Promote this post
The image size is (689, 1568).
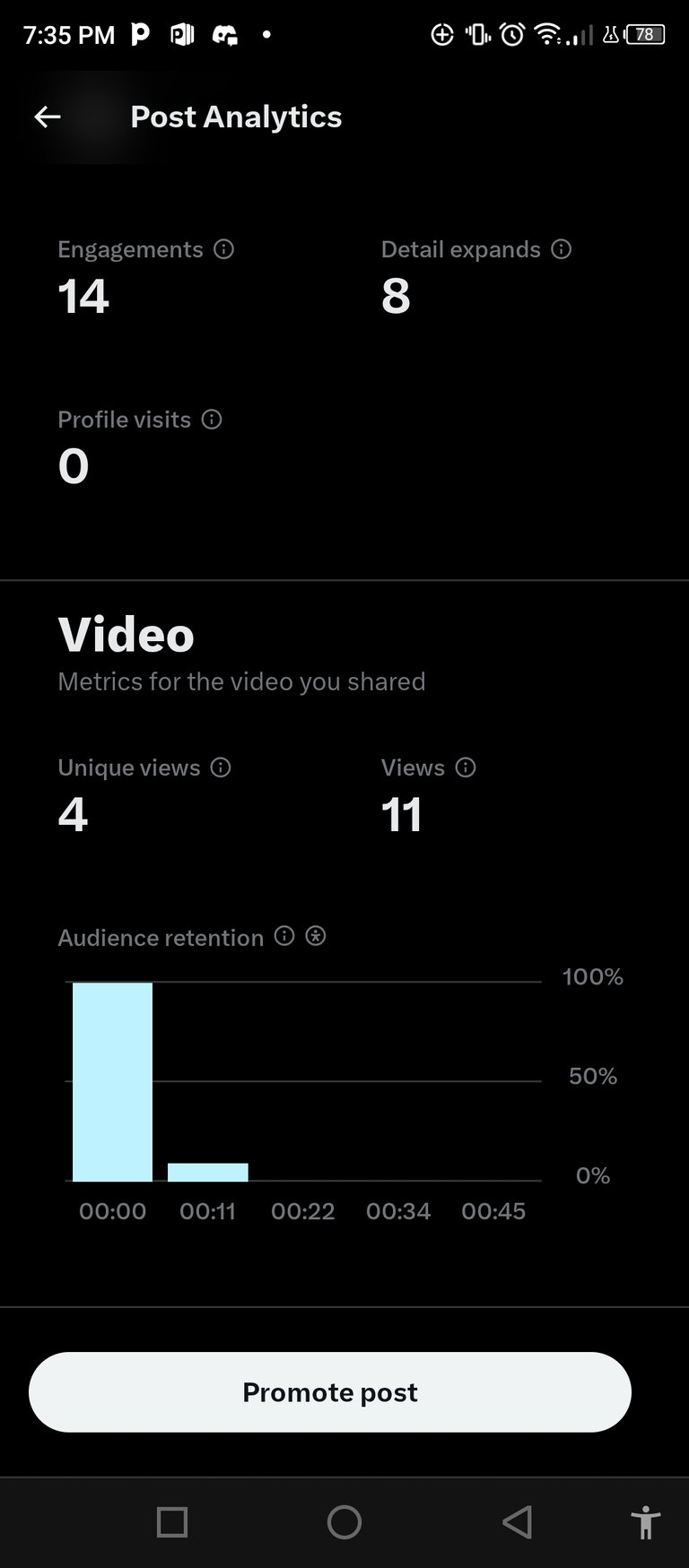[330, 1392]
